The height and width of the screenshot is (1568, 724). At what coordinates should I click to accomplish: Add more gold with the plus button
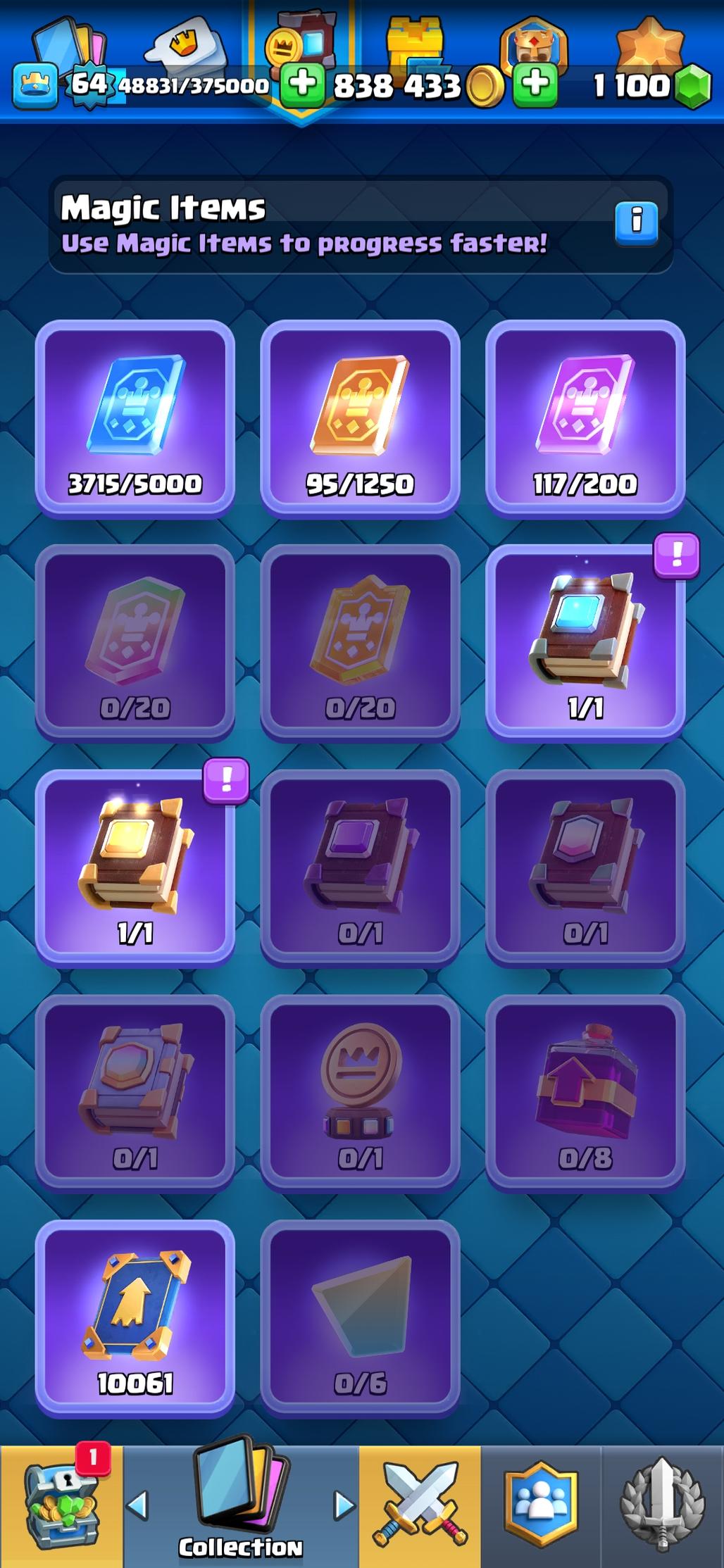303,84
